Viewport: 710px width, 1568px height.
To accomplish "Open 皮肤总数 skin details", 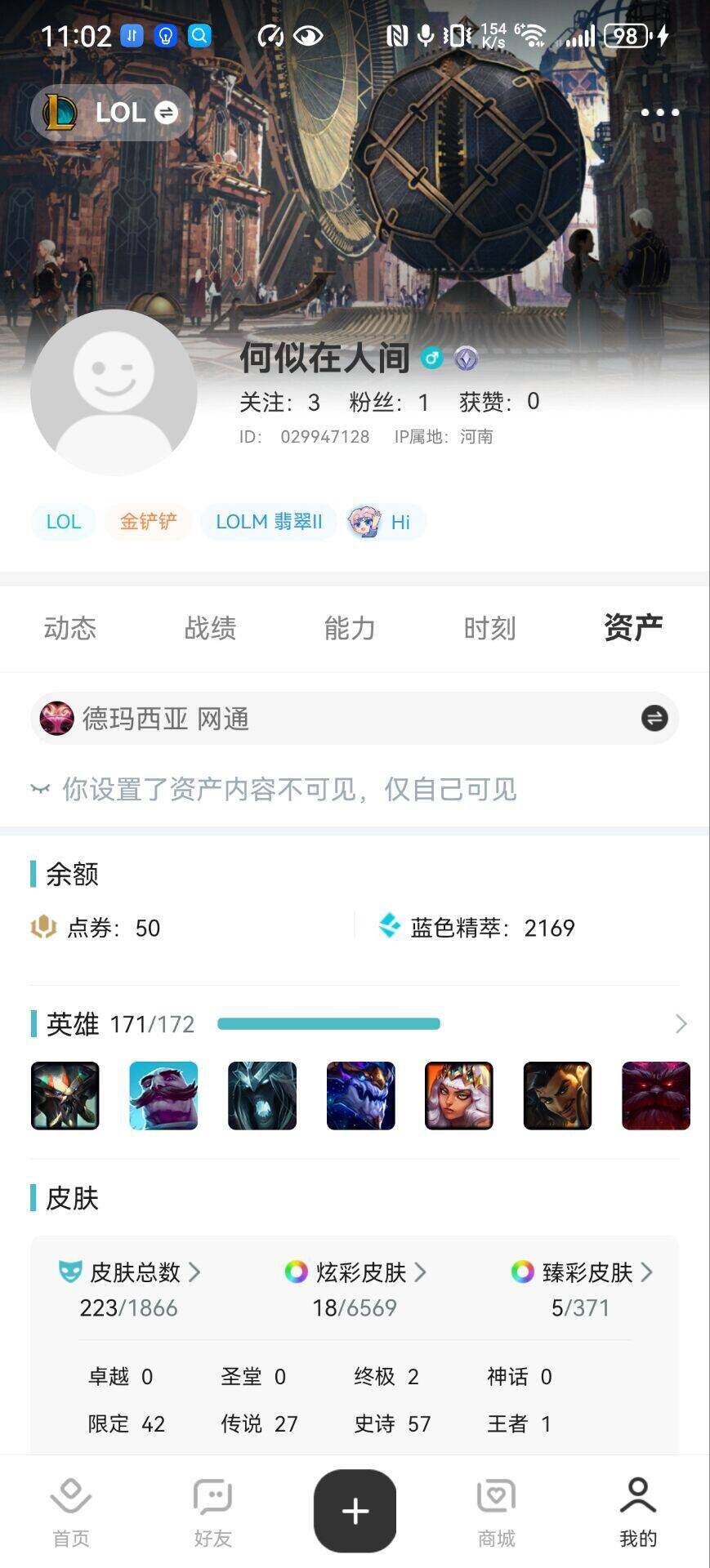I will point(131,1272).
